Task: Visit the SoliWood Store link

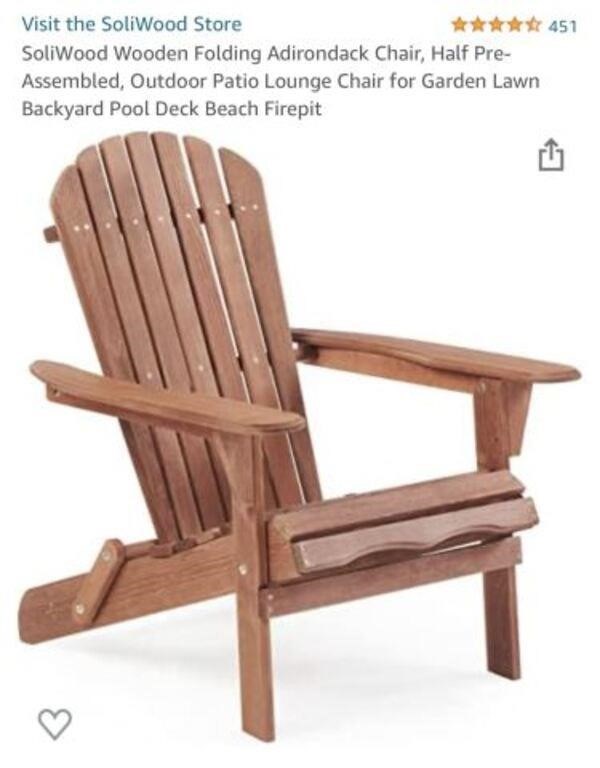Action: pyautogui.click(x=131, y=24)
